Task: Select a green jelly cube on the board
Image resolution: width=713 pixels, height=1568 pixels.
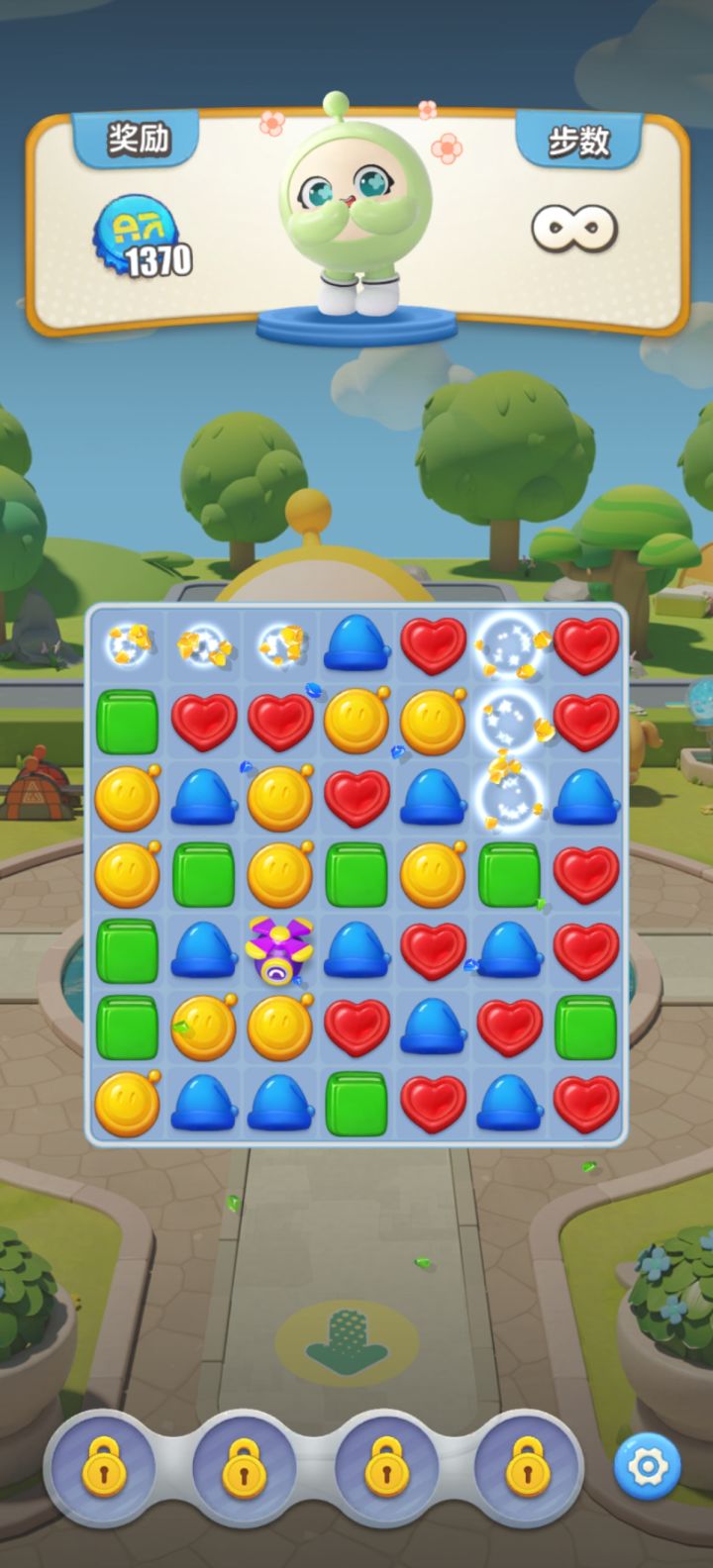Action: pos(127,720)
